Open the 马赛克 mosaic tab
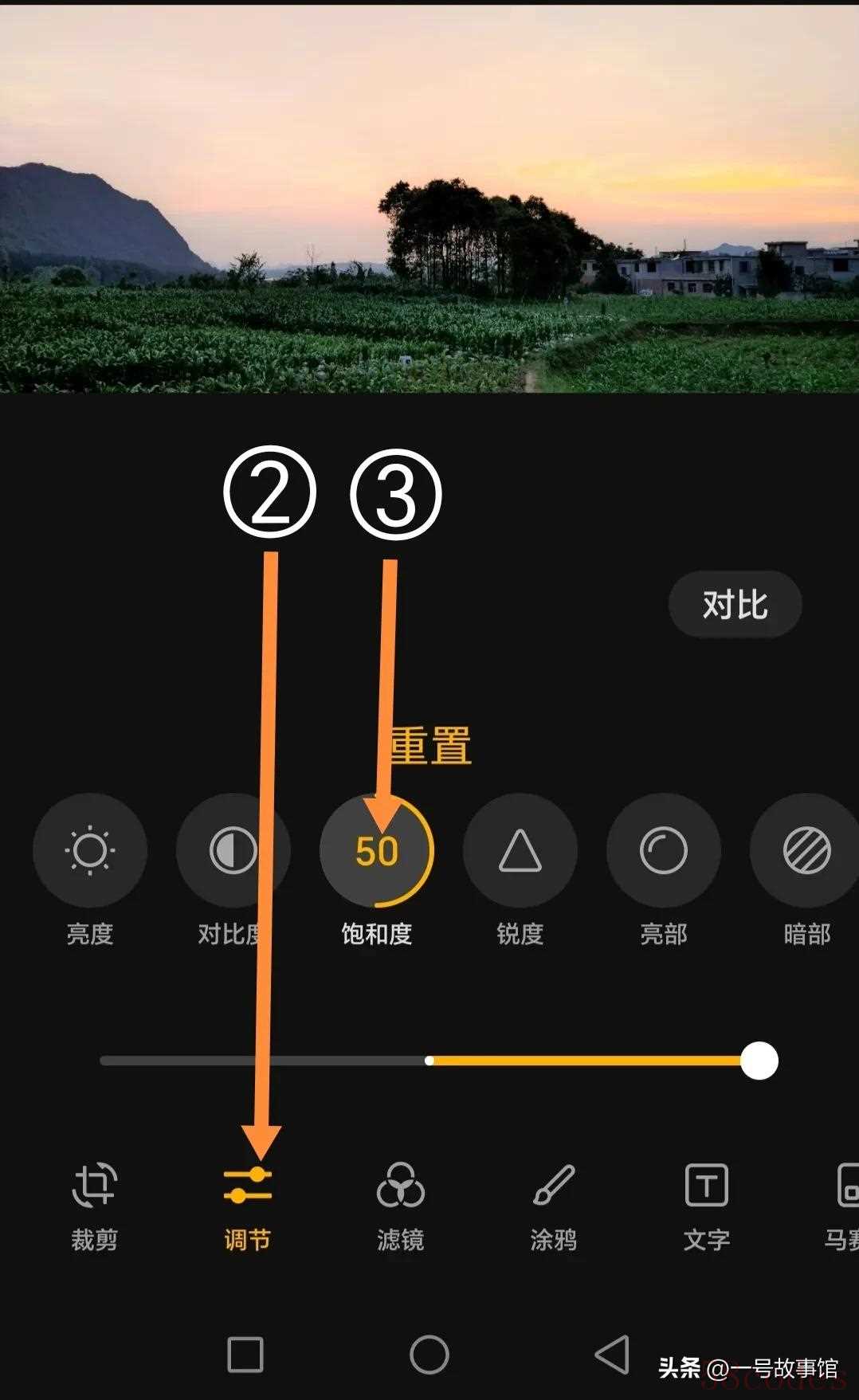Viewport: 859px width, 1400px height. [x=843, y=1205]
